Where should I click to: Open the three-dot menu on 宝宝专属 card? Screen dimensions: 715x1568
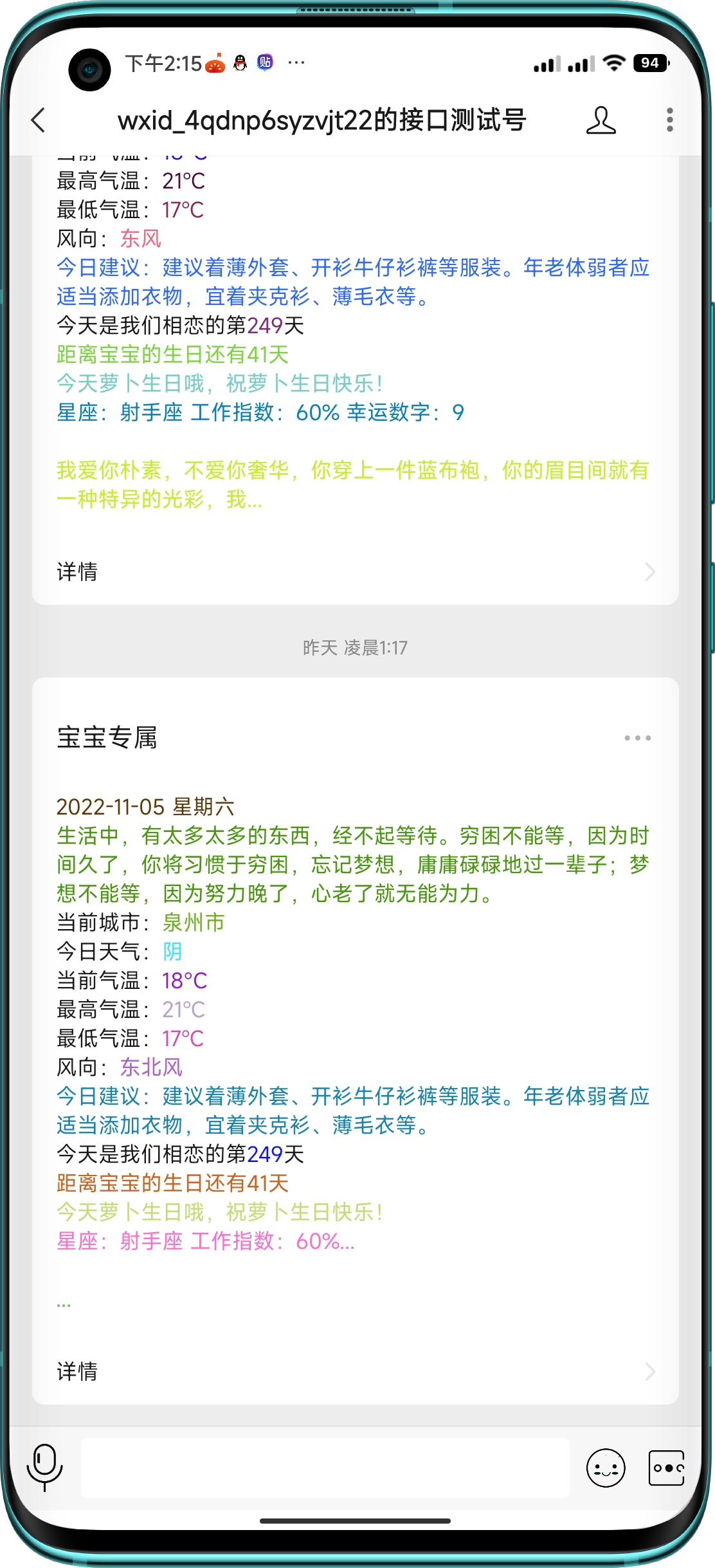[x=637, y=738]
